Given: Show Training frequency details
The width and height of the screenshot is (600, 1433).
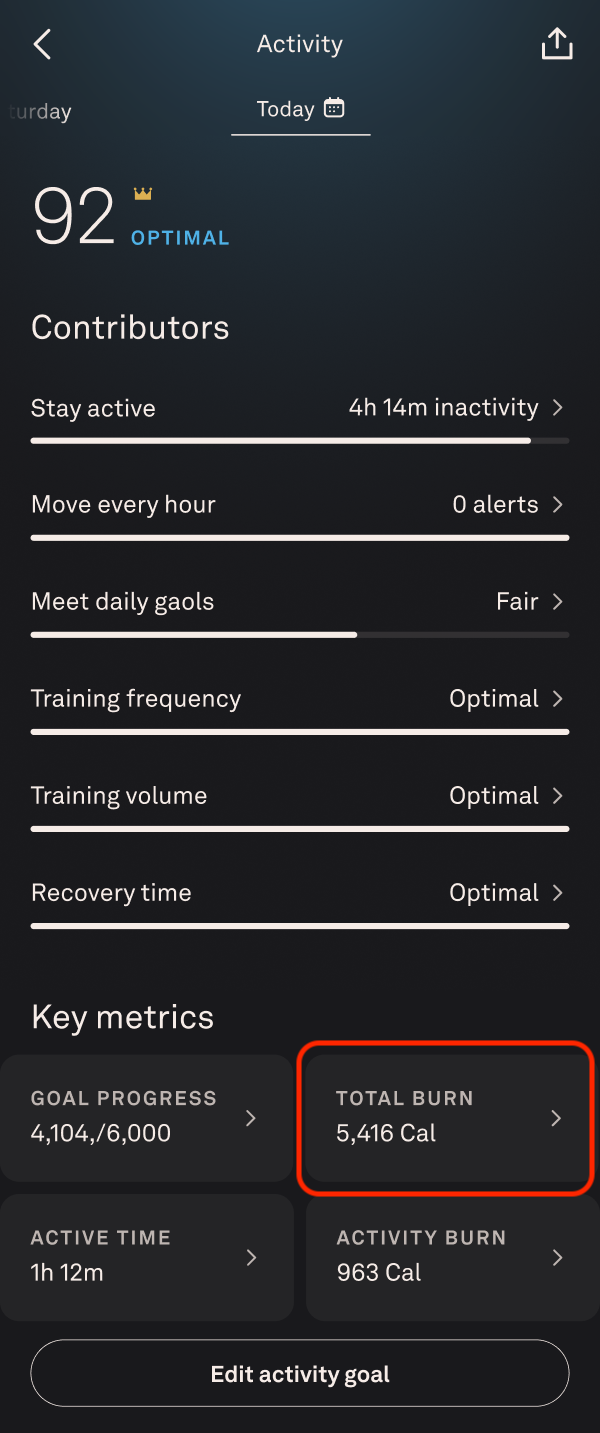Looking at the screenshot, I should pos(299,699).
